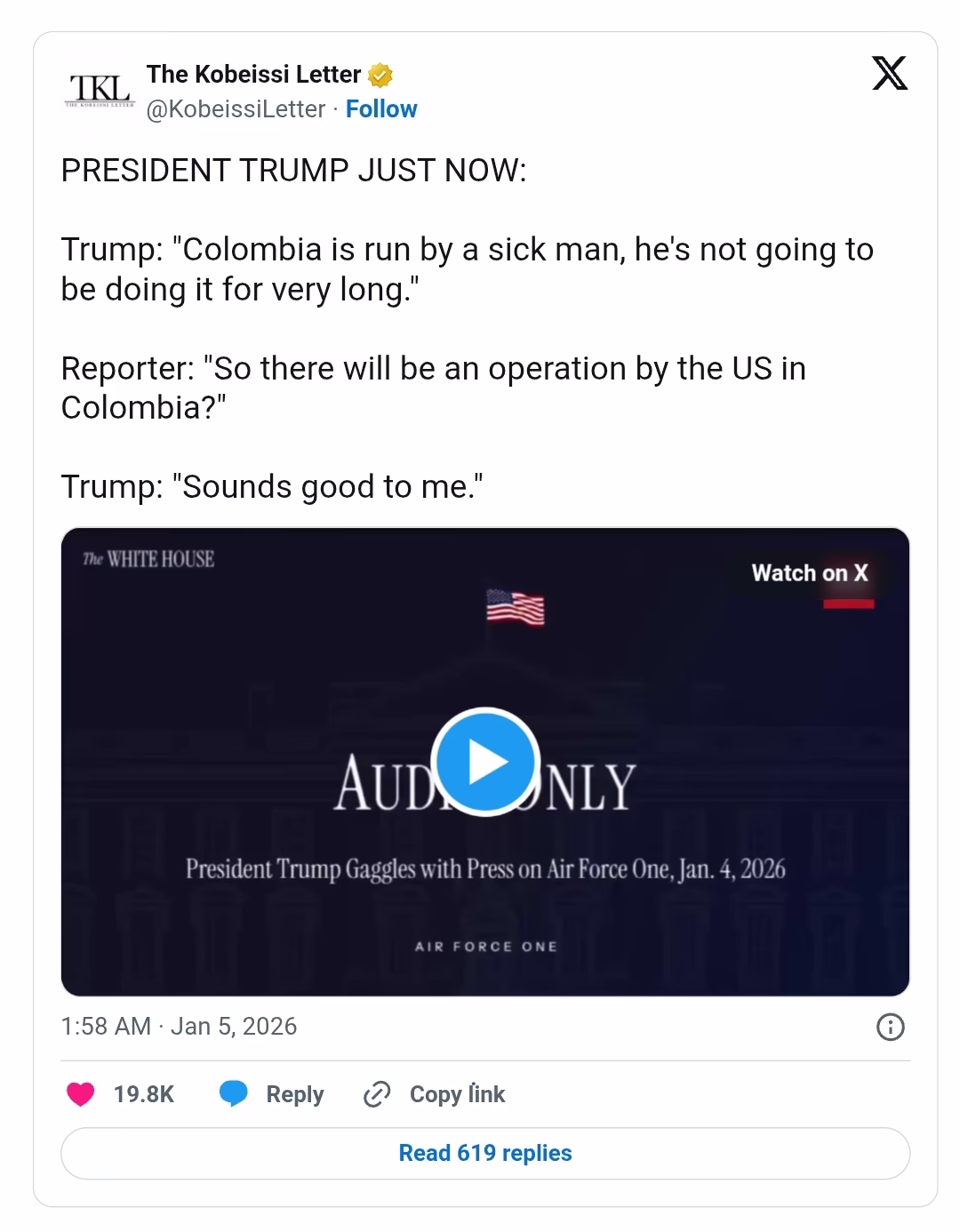This screenshot has width=960, height=1232.
Task: Copy link to this post
Action: pyautogui.click(x=435, y=1093)
